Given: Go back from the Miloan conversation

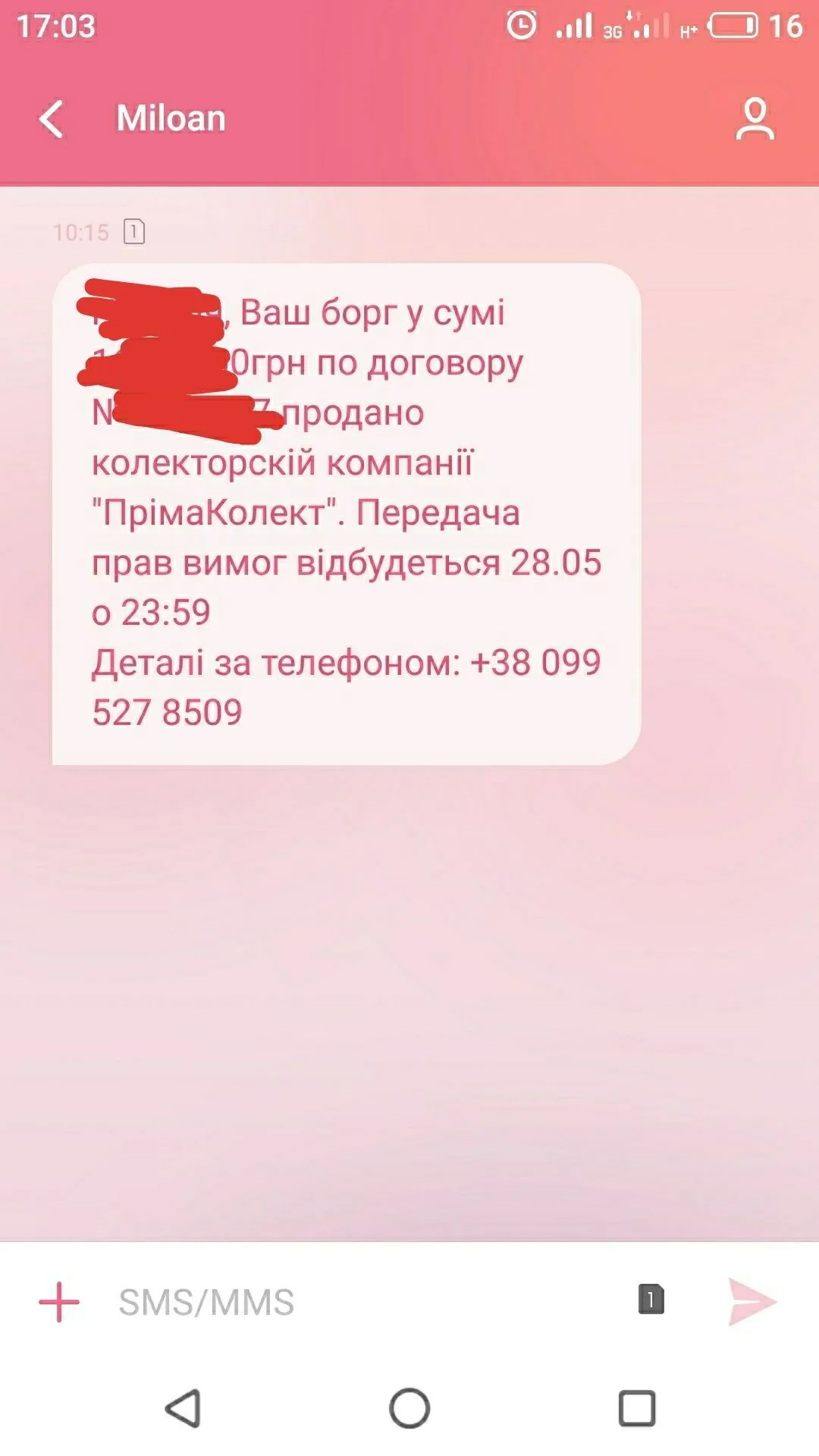Looking at the screenshot, I should (52, 119).
